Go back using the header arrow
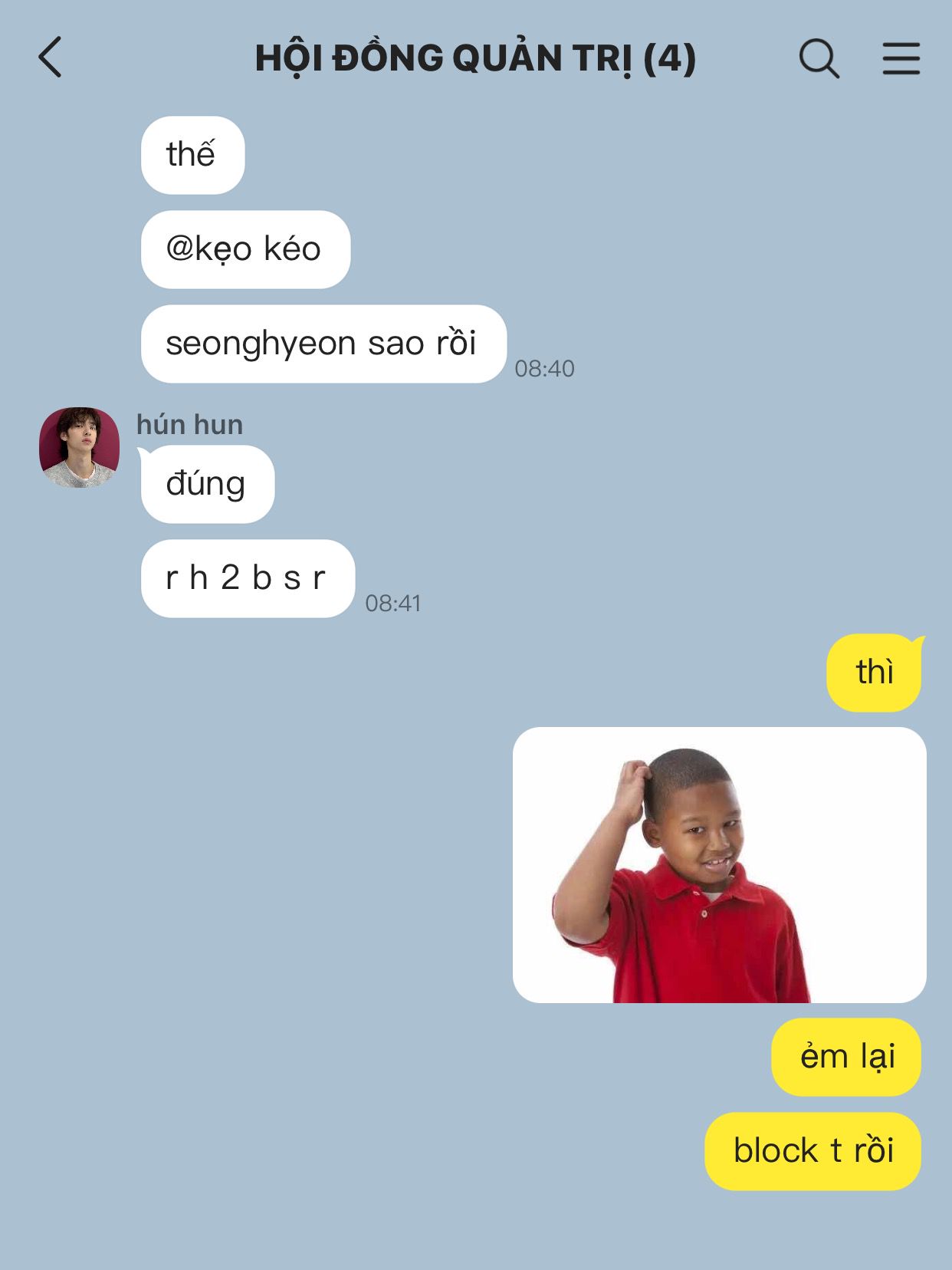 click(x=50, y=58)
